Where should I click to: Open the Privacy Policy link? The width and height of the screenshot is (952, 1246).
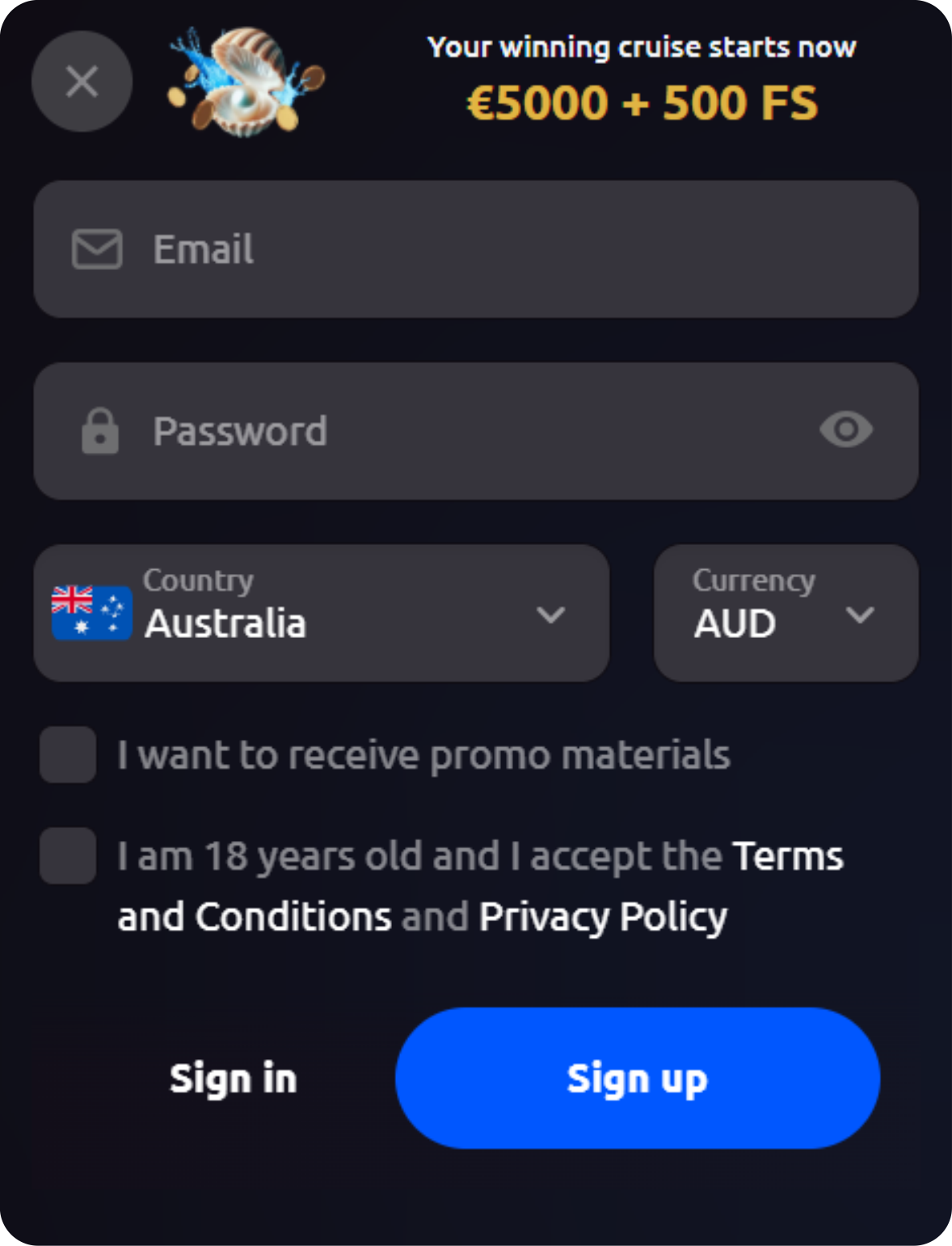pos(603,917)
